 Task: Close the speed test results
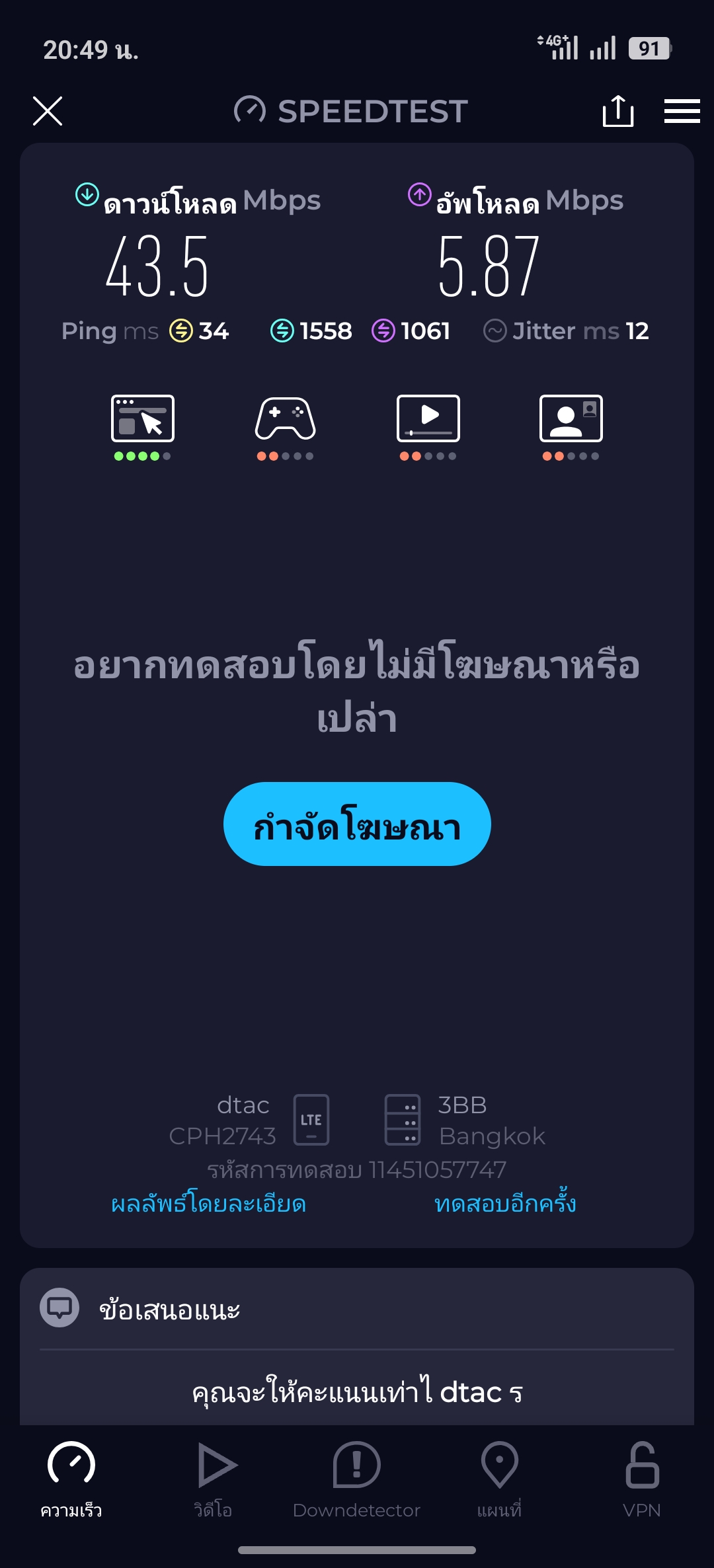48,111
